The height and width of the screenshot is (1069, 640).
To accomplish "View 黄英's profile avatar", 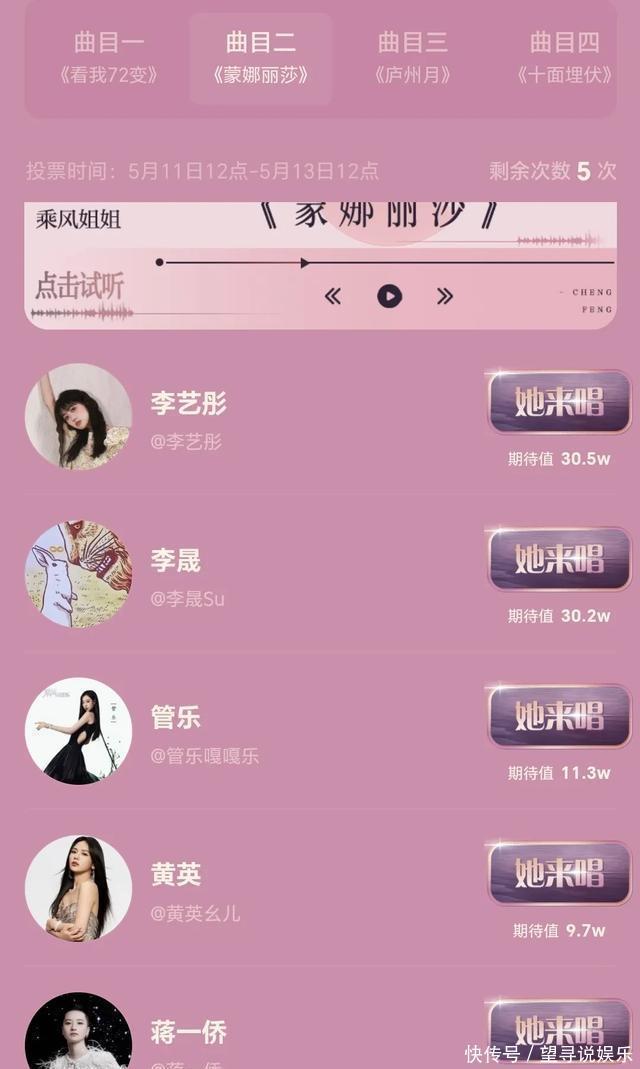I will [x=78, y=888].
